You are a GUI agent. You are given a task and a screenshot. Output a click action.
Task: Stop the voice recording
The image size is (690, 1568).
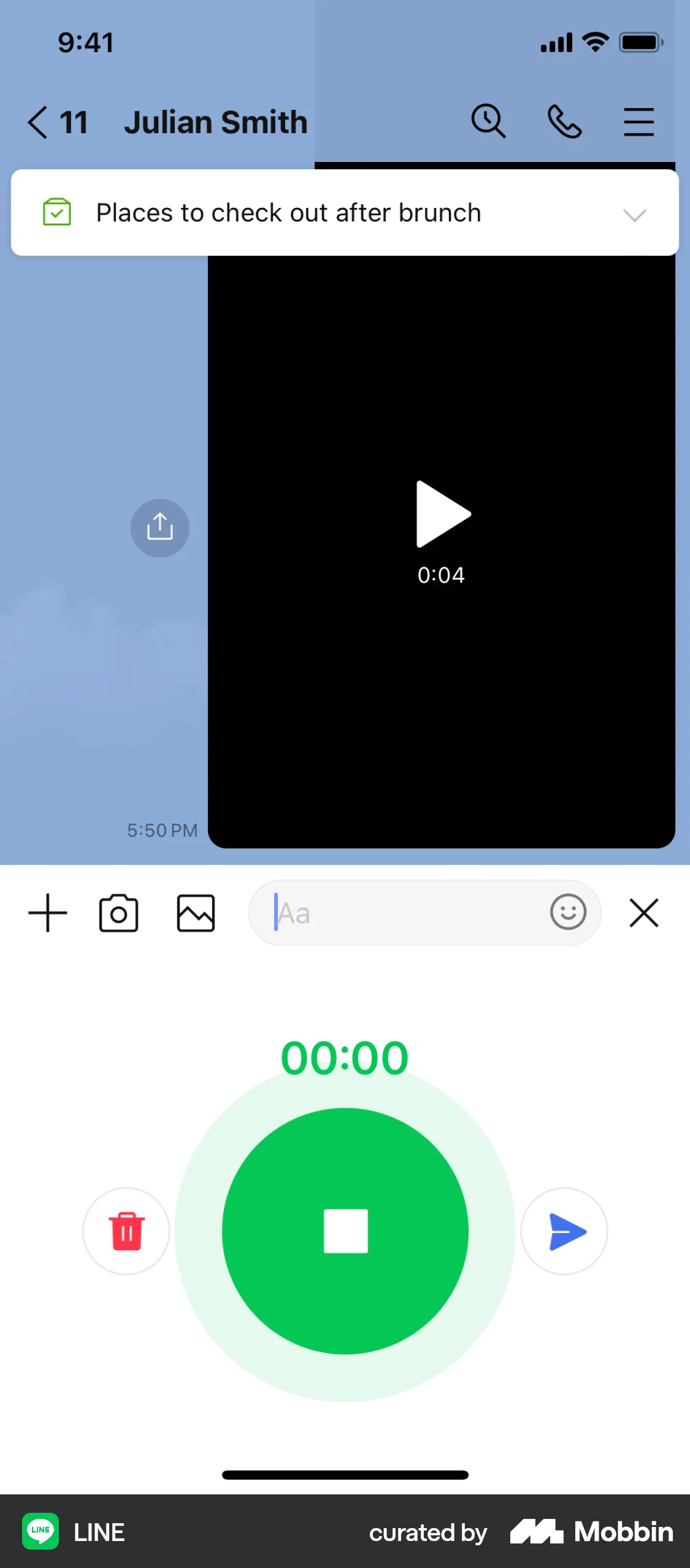click(345, 1231)
